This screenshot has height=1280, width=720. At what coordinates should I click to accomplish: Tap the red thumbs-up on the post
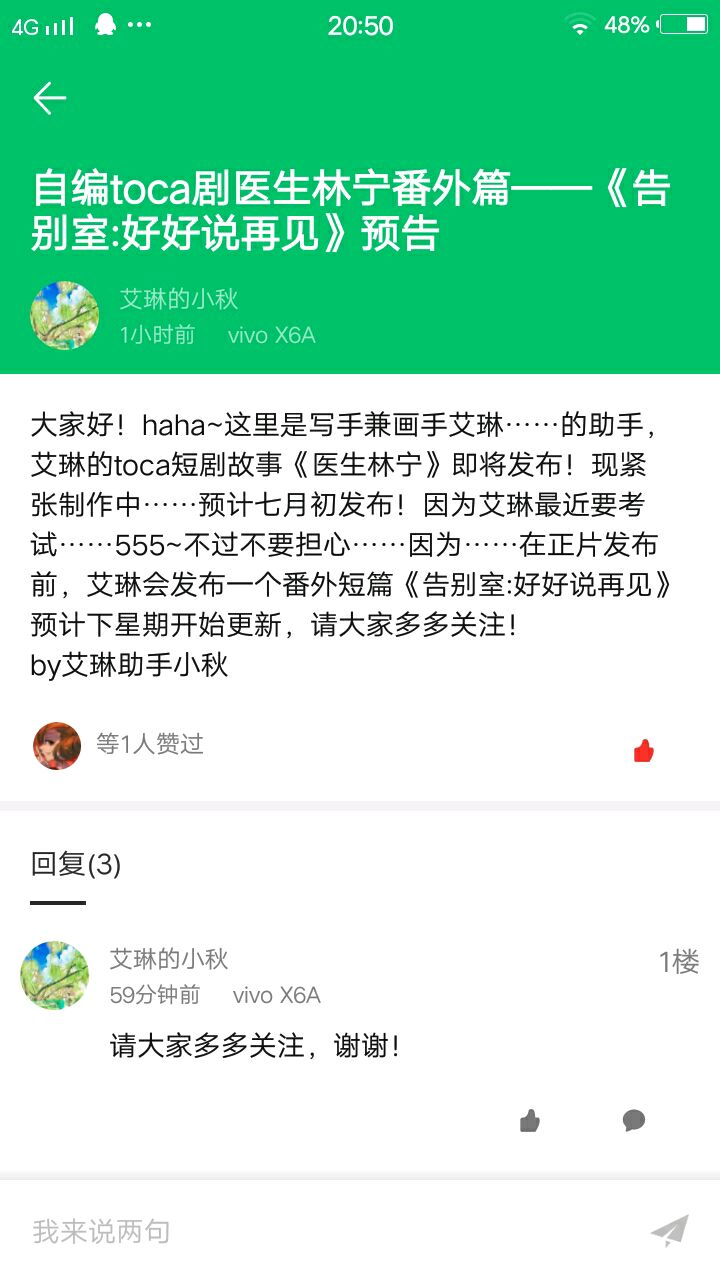[x=643, y=751]
